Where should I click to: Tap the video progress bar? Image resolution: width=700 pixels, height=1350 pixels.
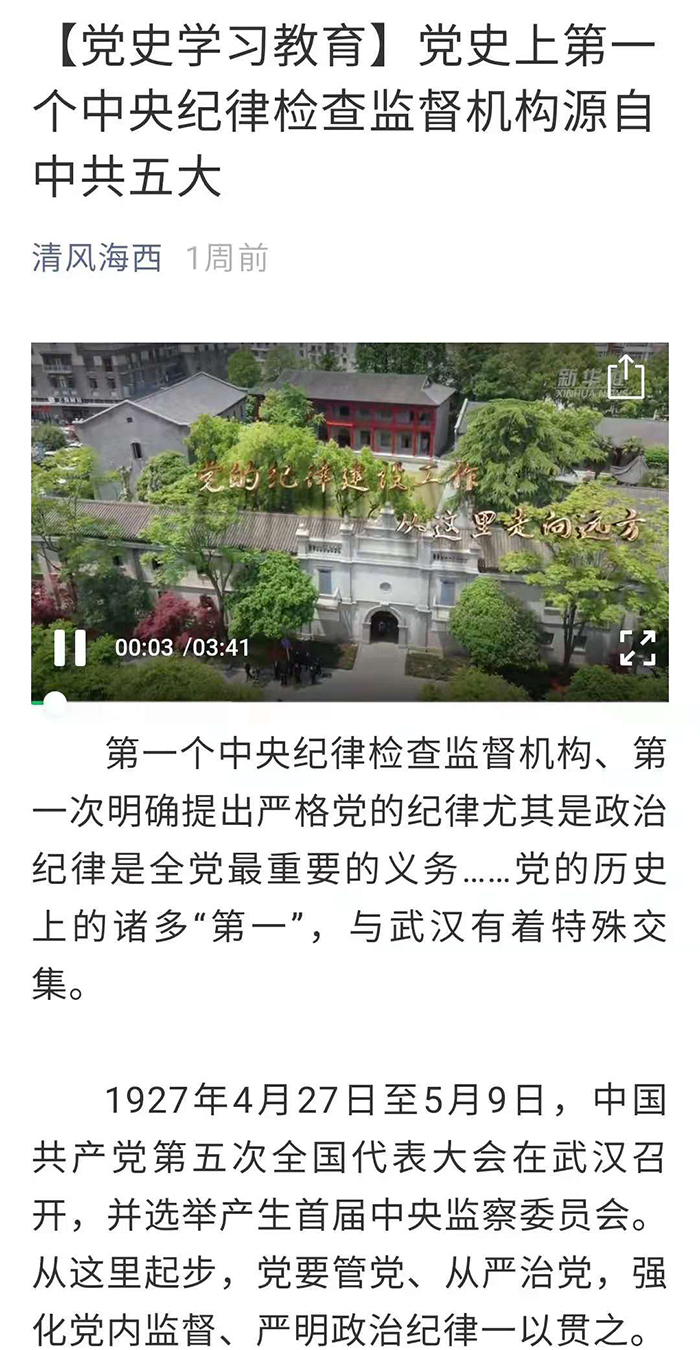click(x=350, y=701)
